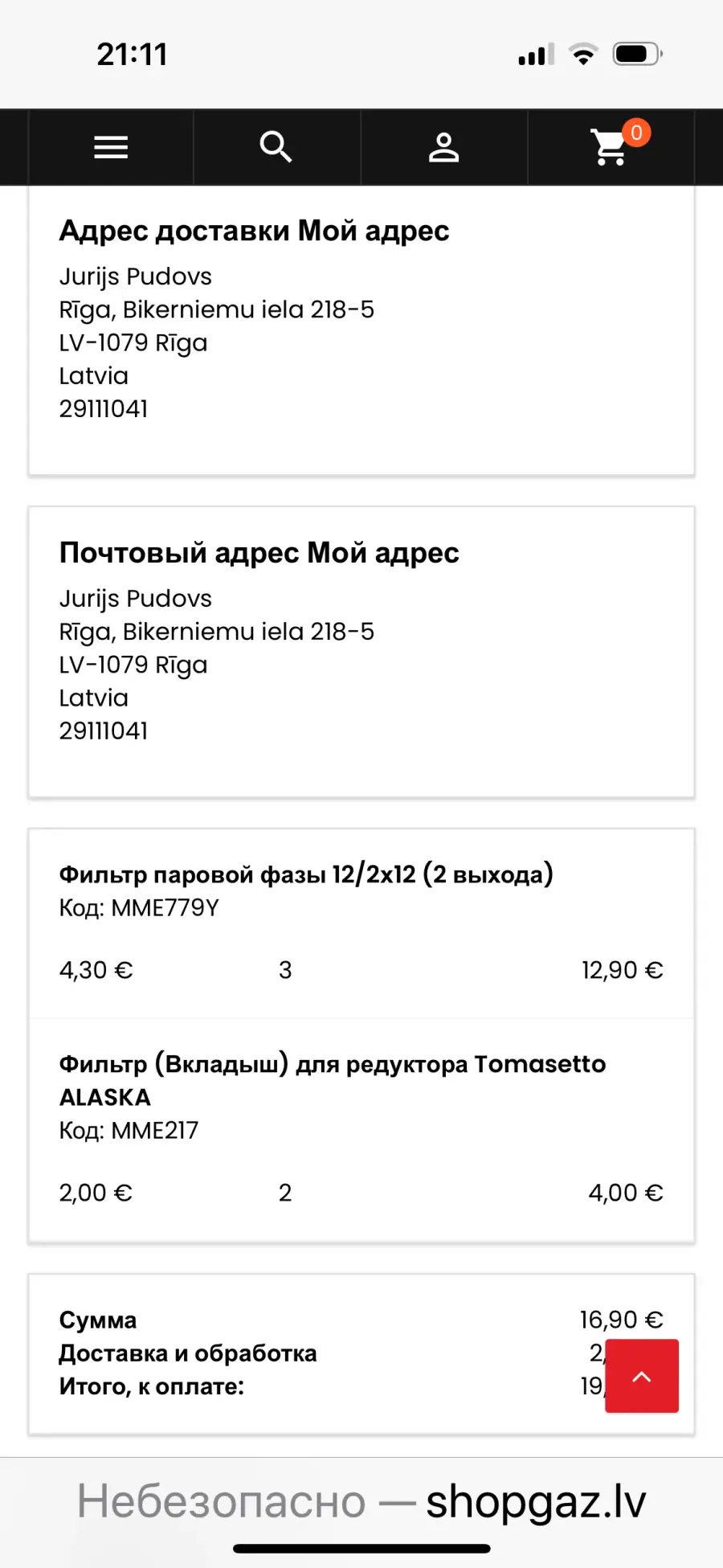Screen dimensions: 723x1568
Task: Open the hamburger menu
Action: click(x=111, y=148)
